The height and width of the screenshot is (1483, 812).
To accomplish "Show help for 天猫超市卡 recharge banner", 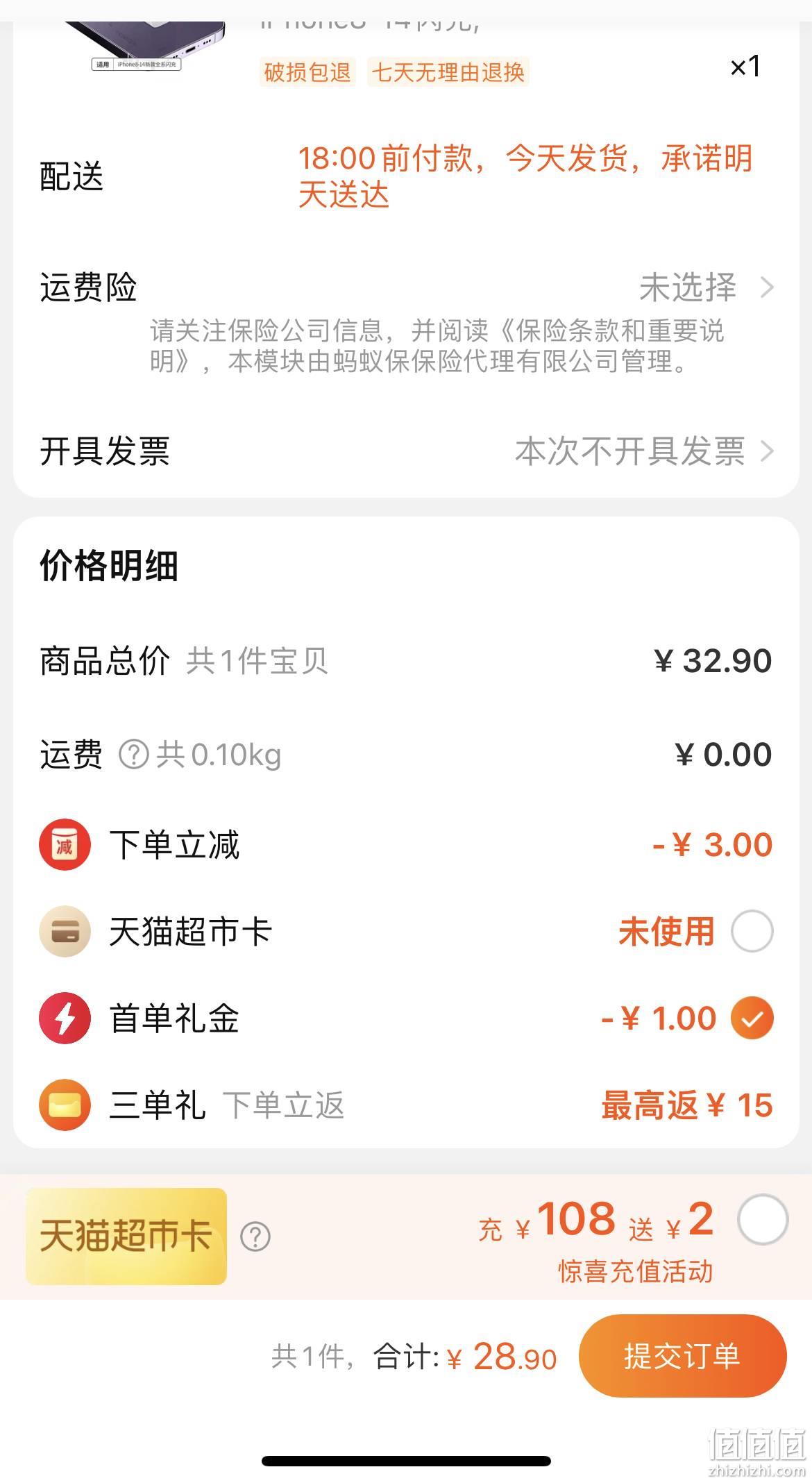I will click(255, 1237).
